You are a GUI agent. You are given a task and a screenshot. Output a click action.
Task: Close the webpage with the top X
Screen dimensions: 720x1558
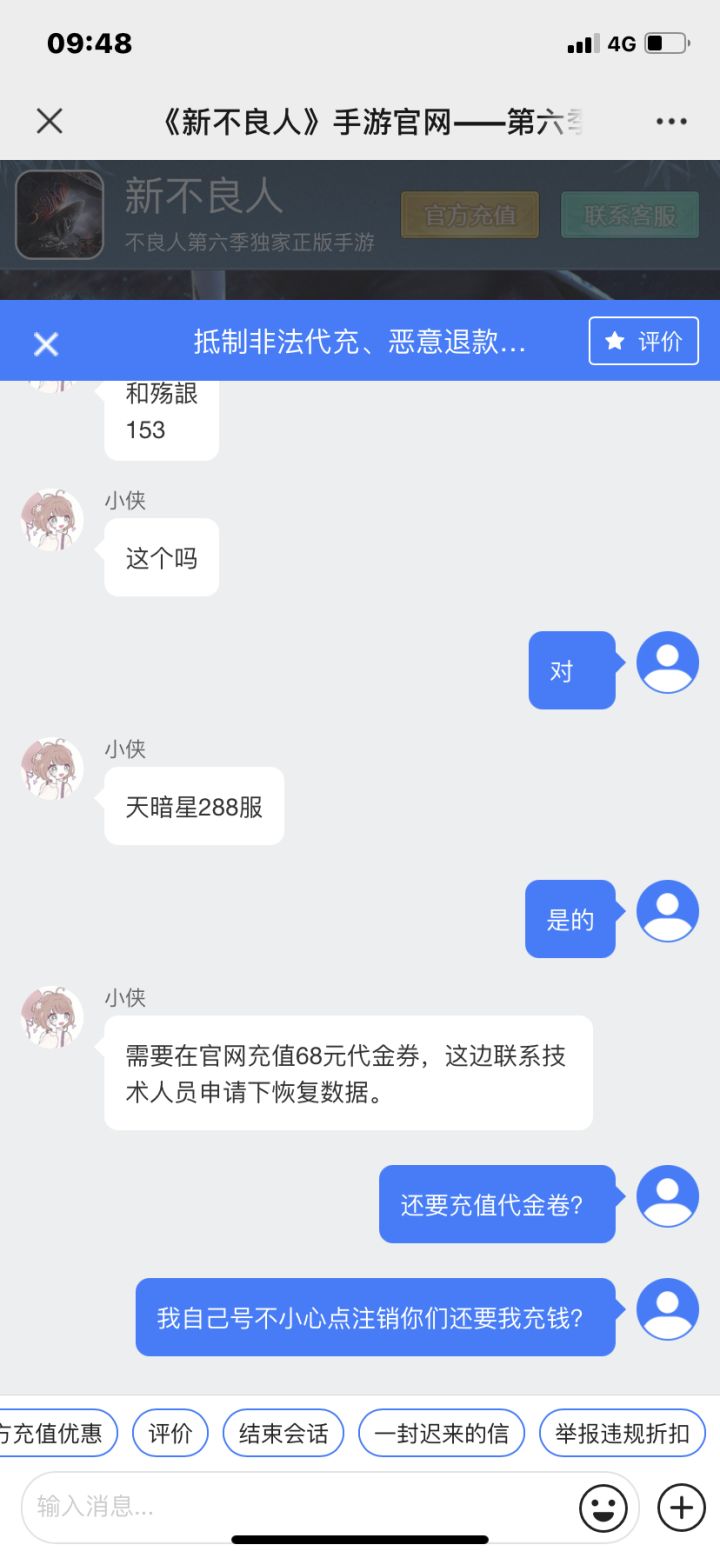click(x=48, y=120)
